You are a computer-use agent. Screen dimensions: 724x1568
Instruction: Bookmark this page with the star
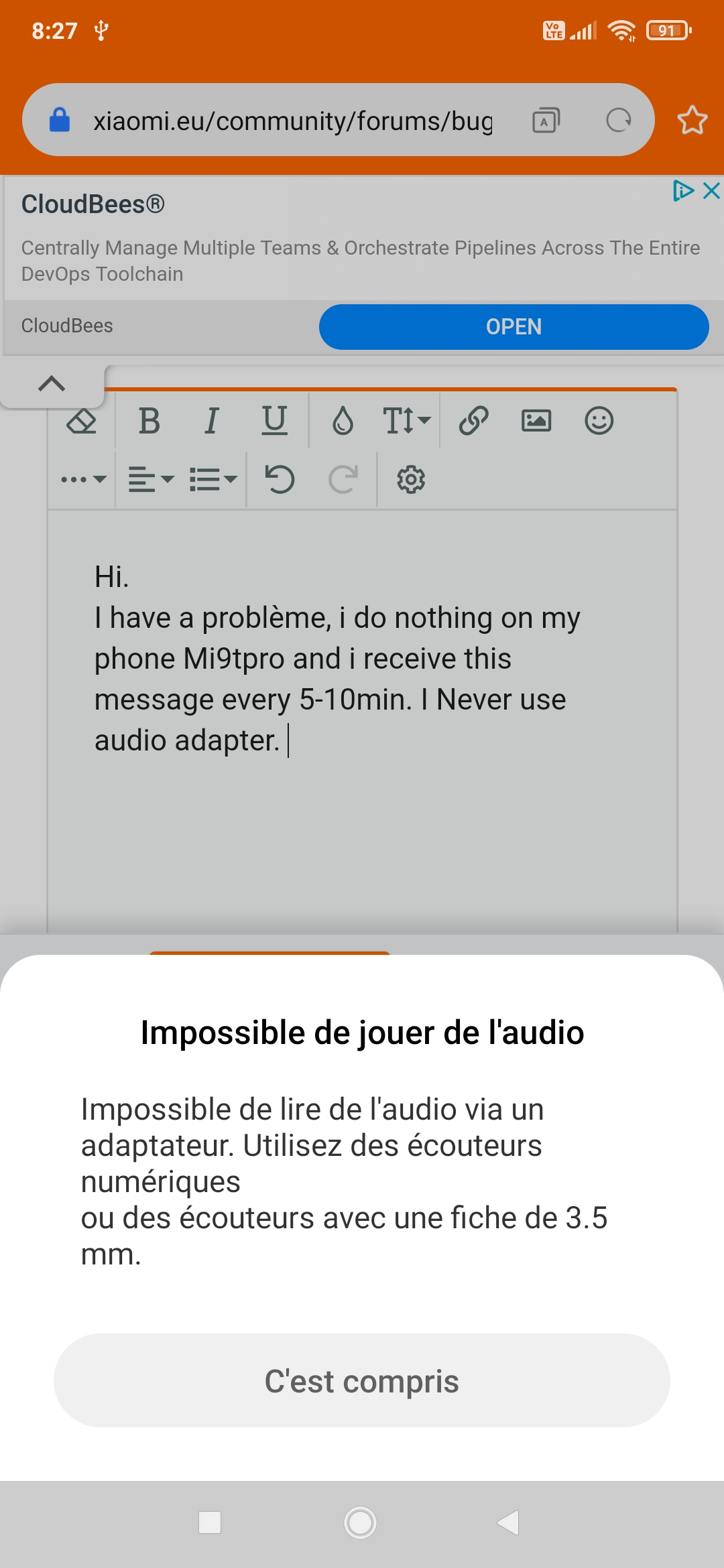[692, 121]
